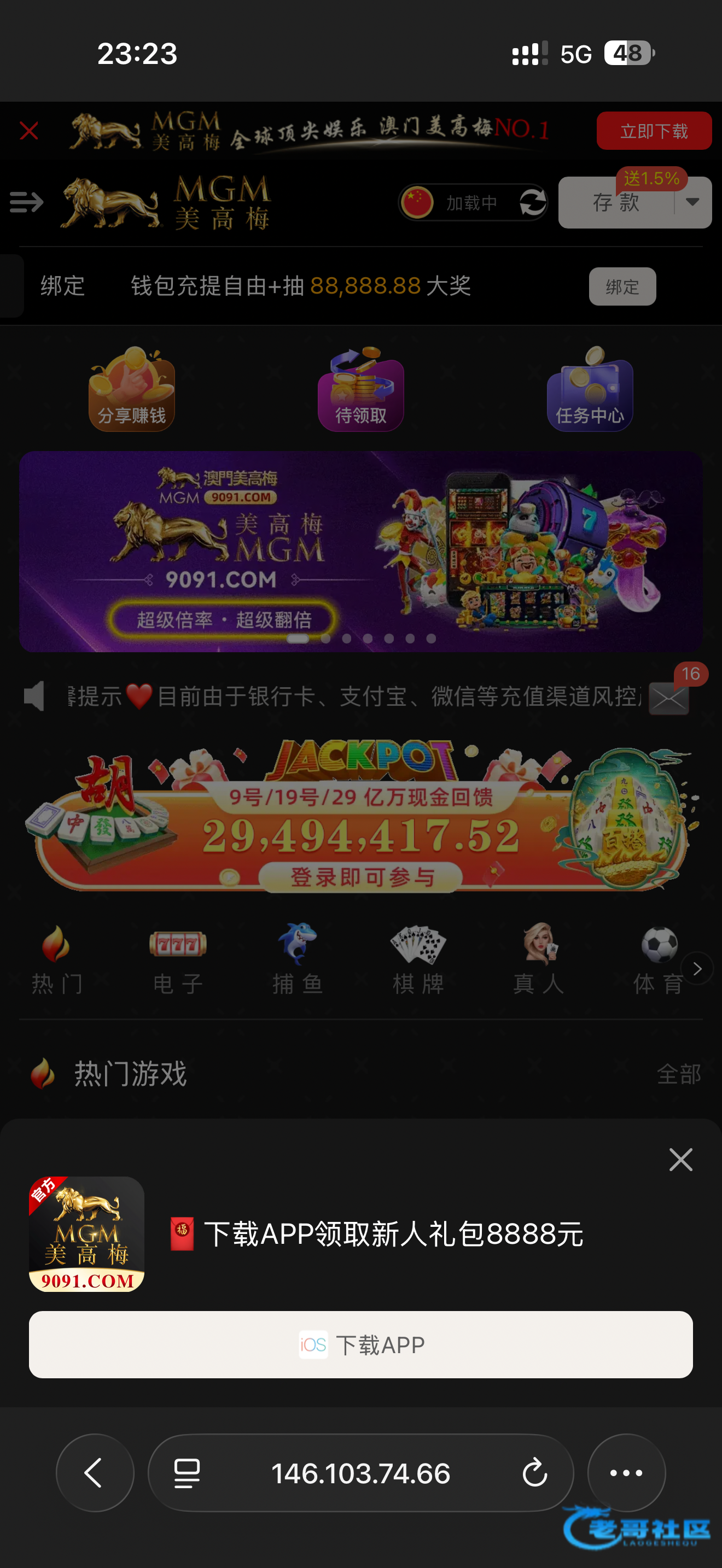Close the download APP bottom sheet
This screenshot has height=1568, width=722.
click(x=680, y=1160)
